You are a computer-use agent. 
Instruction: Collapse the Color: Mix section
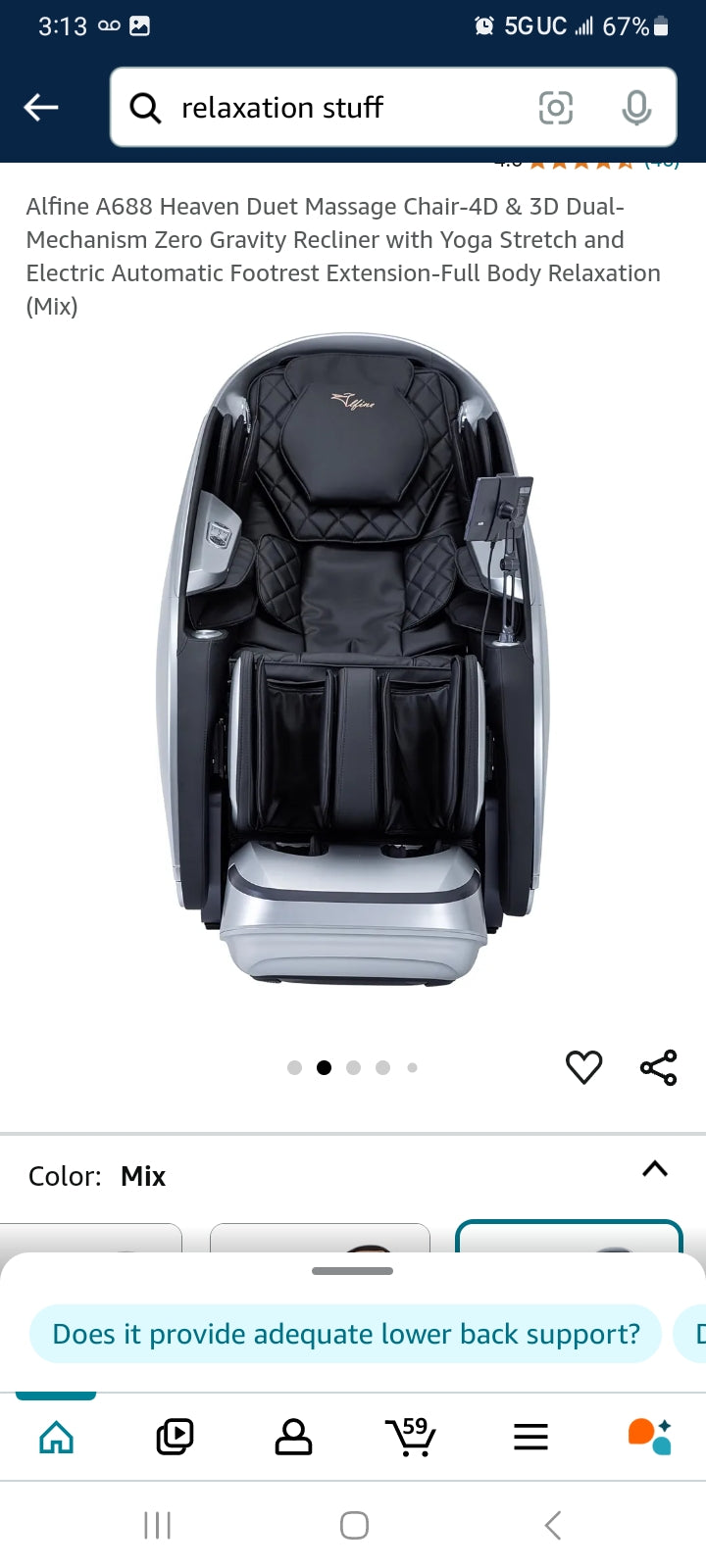(654, 1169)
